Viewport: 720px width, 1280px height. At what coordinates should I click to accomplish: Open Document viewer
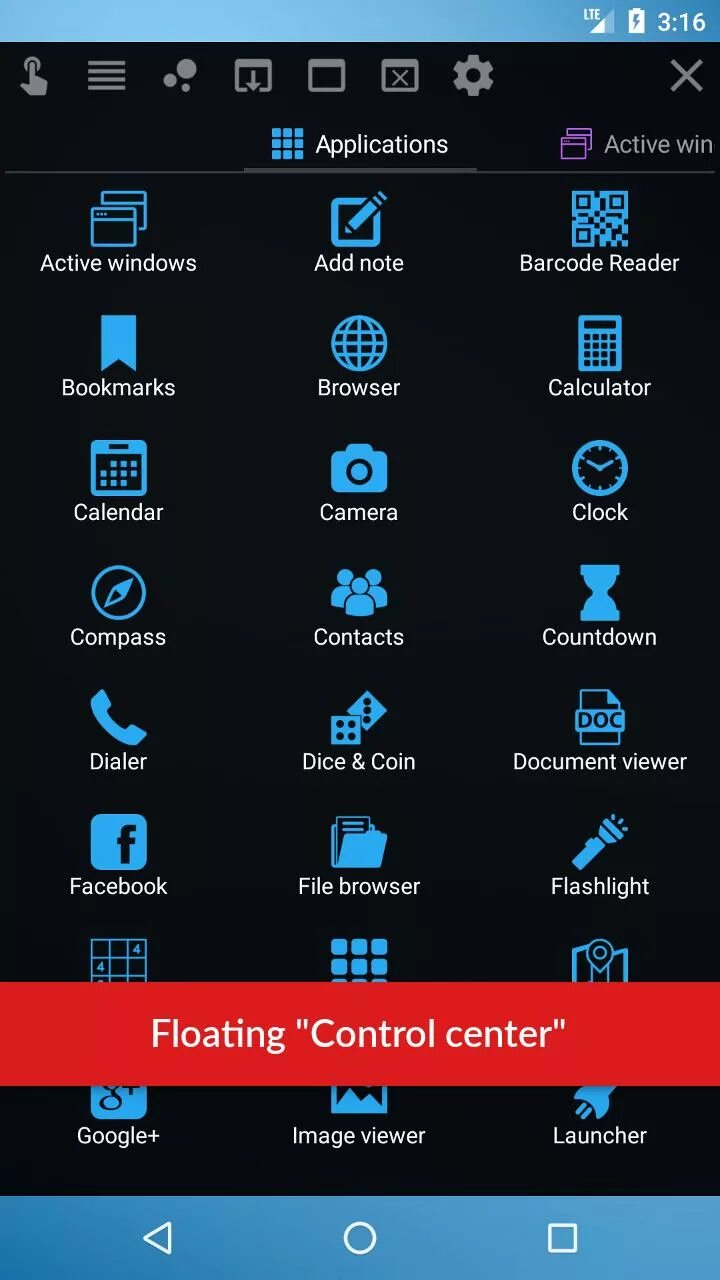click(x=599, y=731)
